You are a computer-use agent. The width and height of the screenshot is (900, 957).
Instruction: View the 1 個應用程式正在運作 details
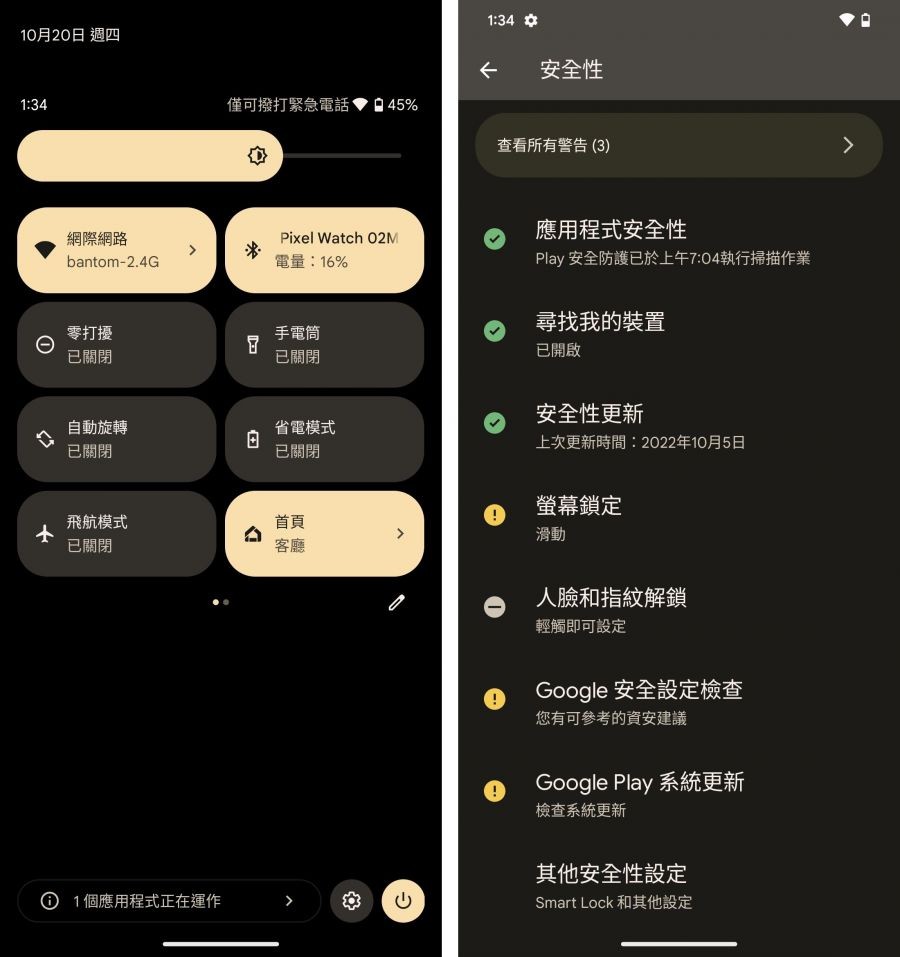pos(169,901)
